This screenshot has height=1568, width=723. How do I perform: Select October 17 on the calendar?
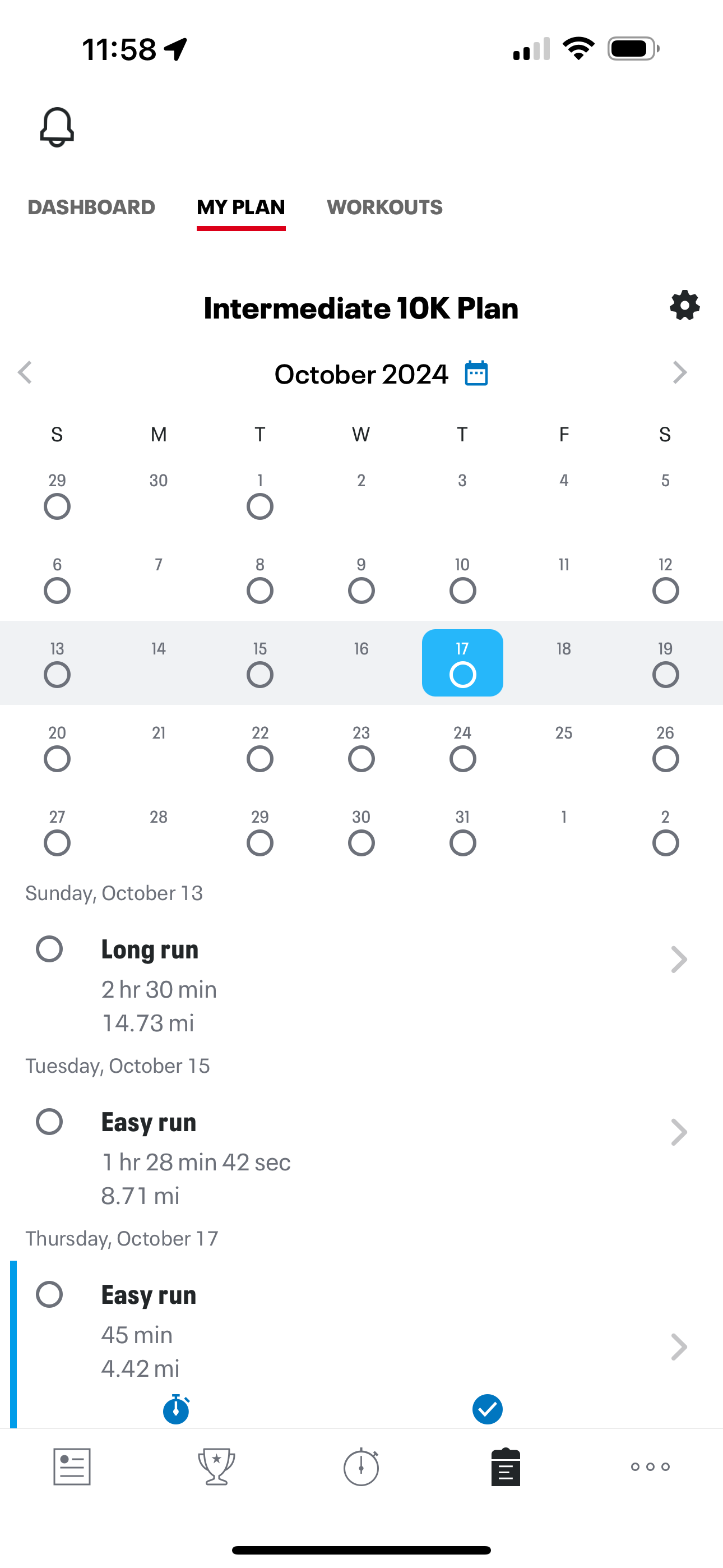pos(462,663)
